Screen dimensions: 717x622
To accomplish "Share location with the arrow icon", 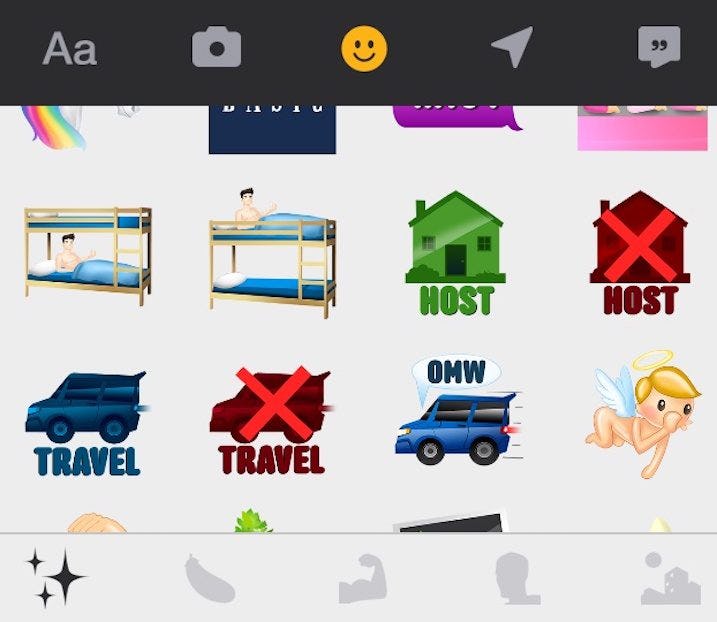I will point(511,48).
